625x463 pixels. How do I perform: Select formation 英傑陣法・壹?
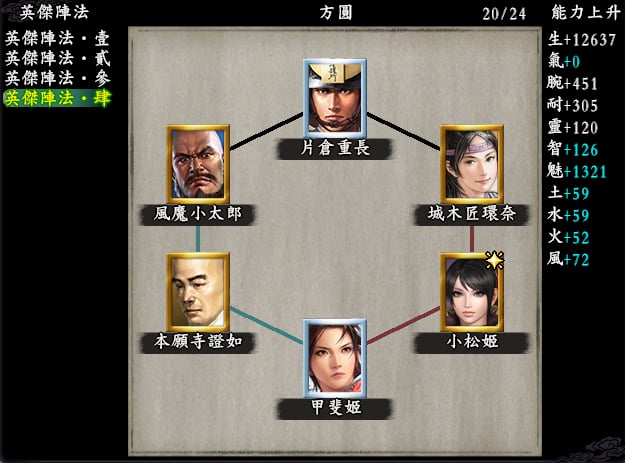[57, 38]
